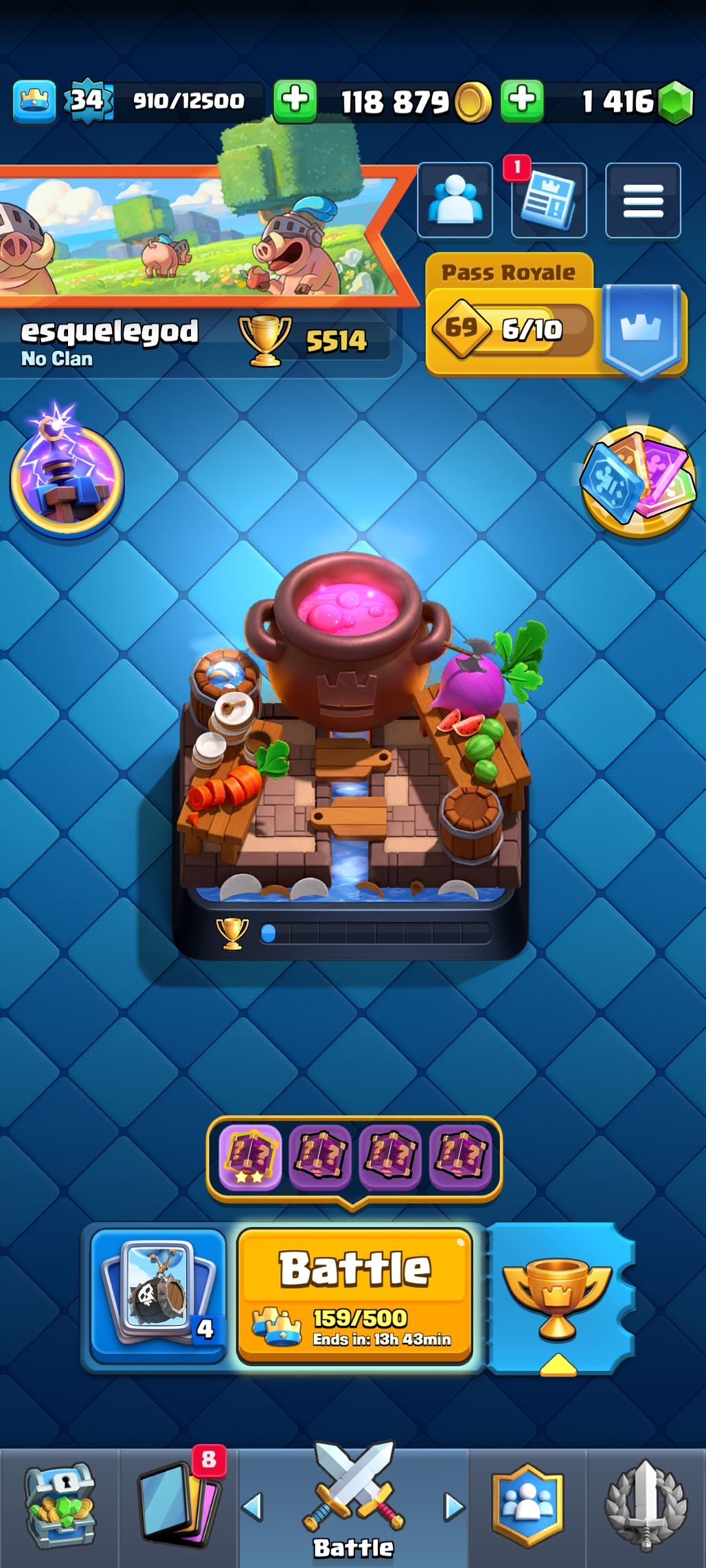The height and width of the screenshot is (1568, 706).
Task: Open the news feed with one notification
Action: (549, 200)
